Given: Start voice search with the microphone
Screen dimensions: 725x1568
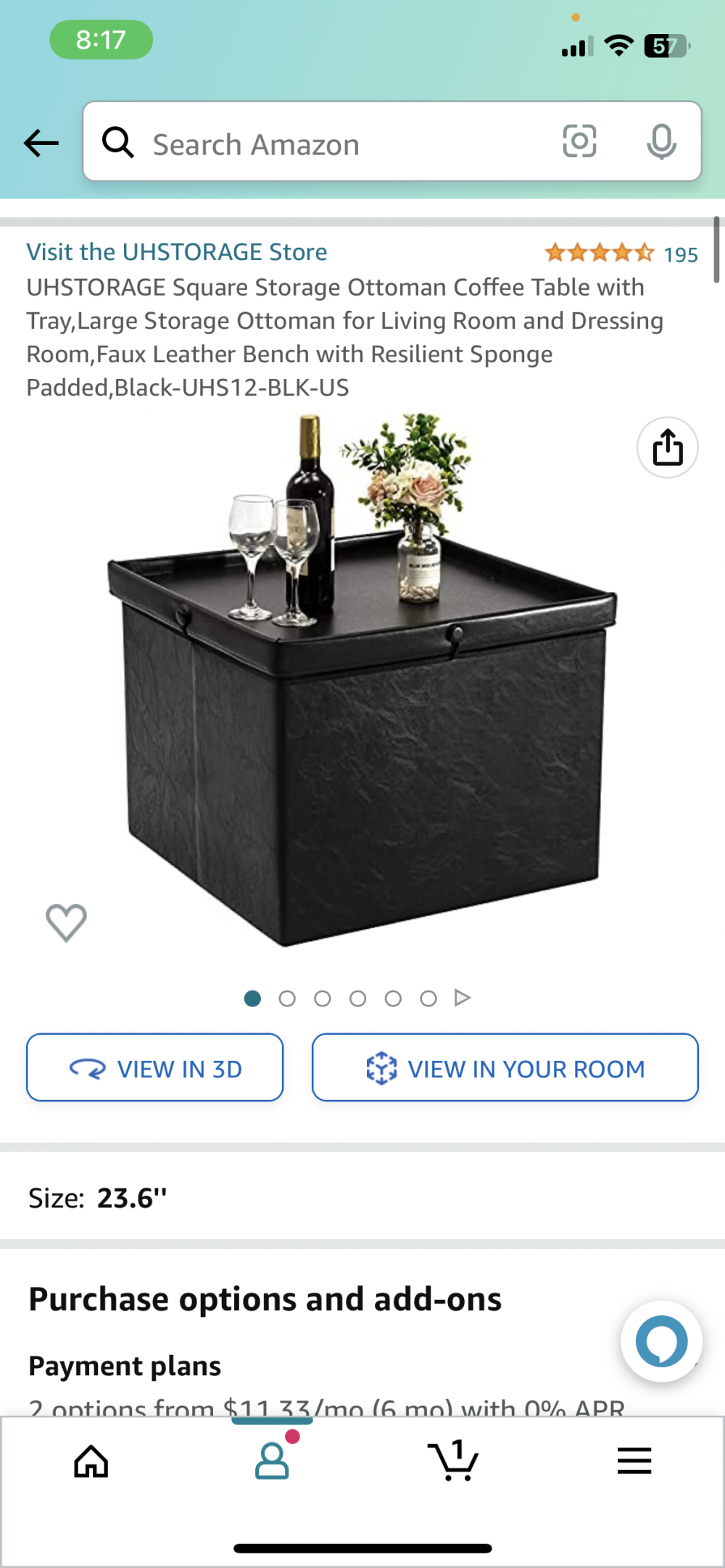Looking at the screenshot, I should [661, 141].
